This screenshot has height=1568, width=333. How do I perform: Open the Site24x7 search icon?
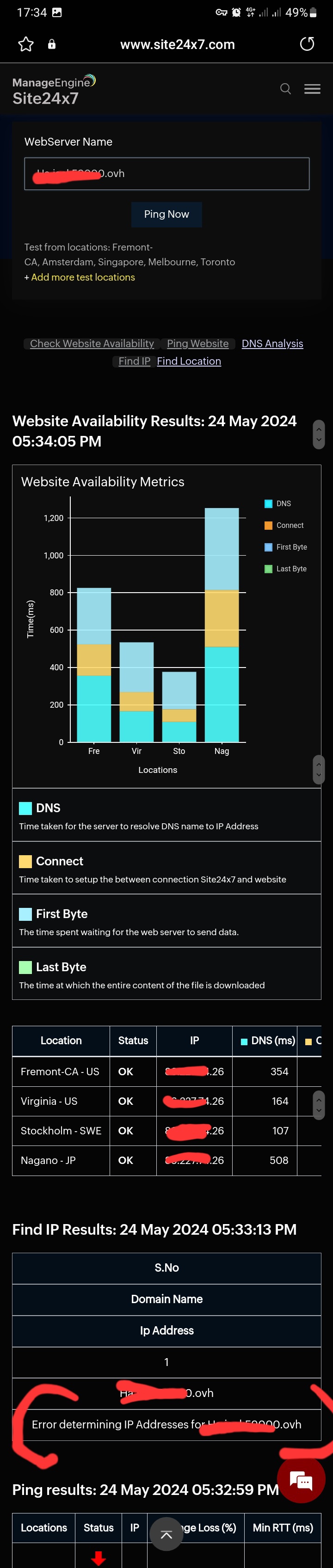(285, 89)
